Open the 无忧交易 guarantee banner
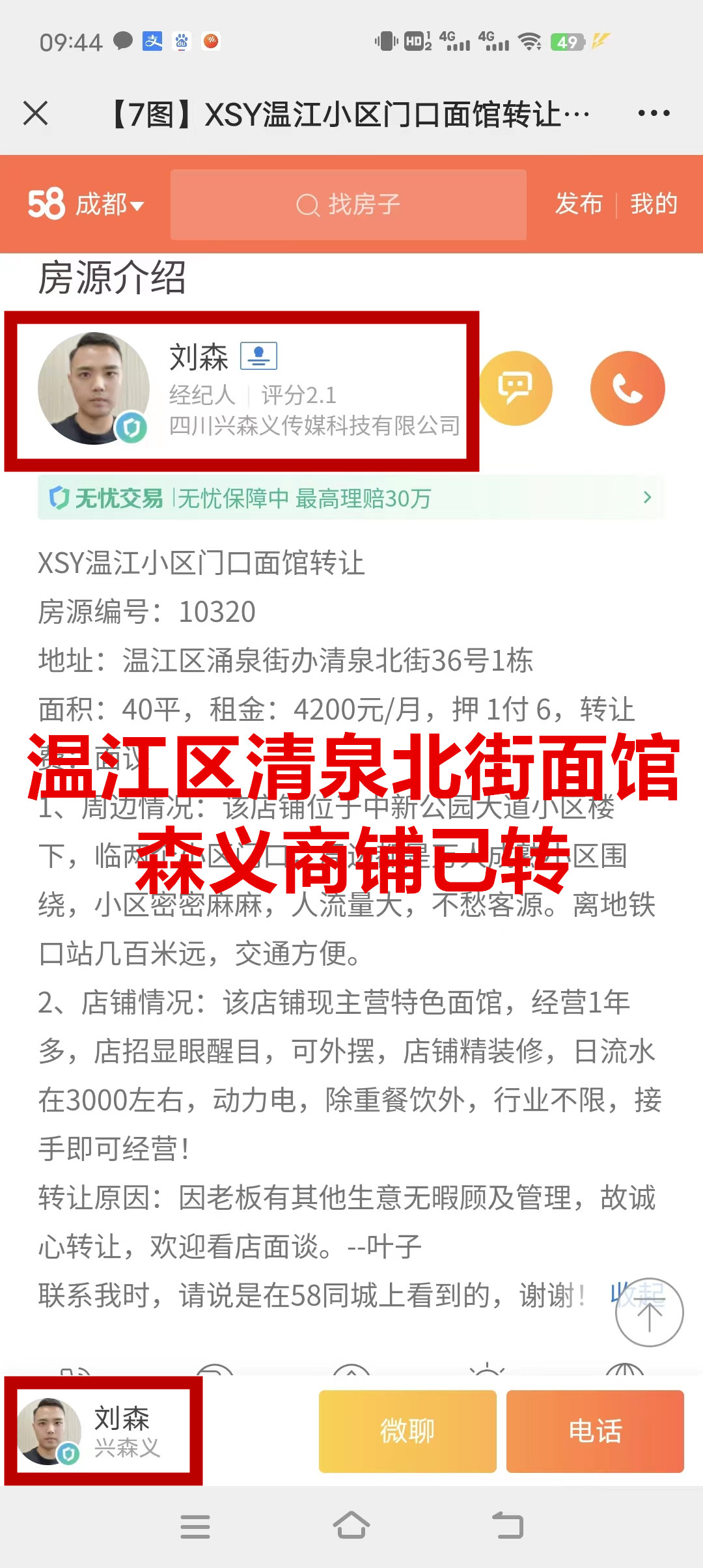The image size is (703, 1568). click(350, 498)
